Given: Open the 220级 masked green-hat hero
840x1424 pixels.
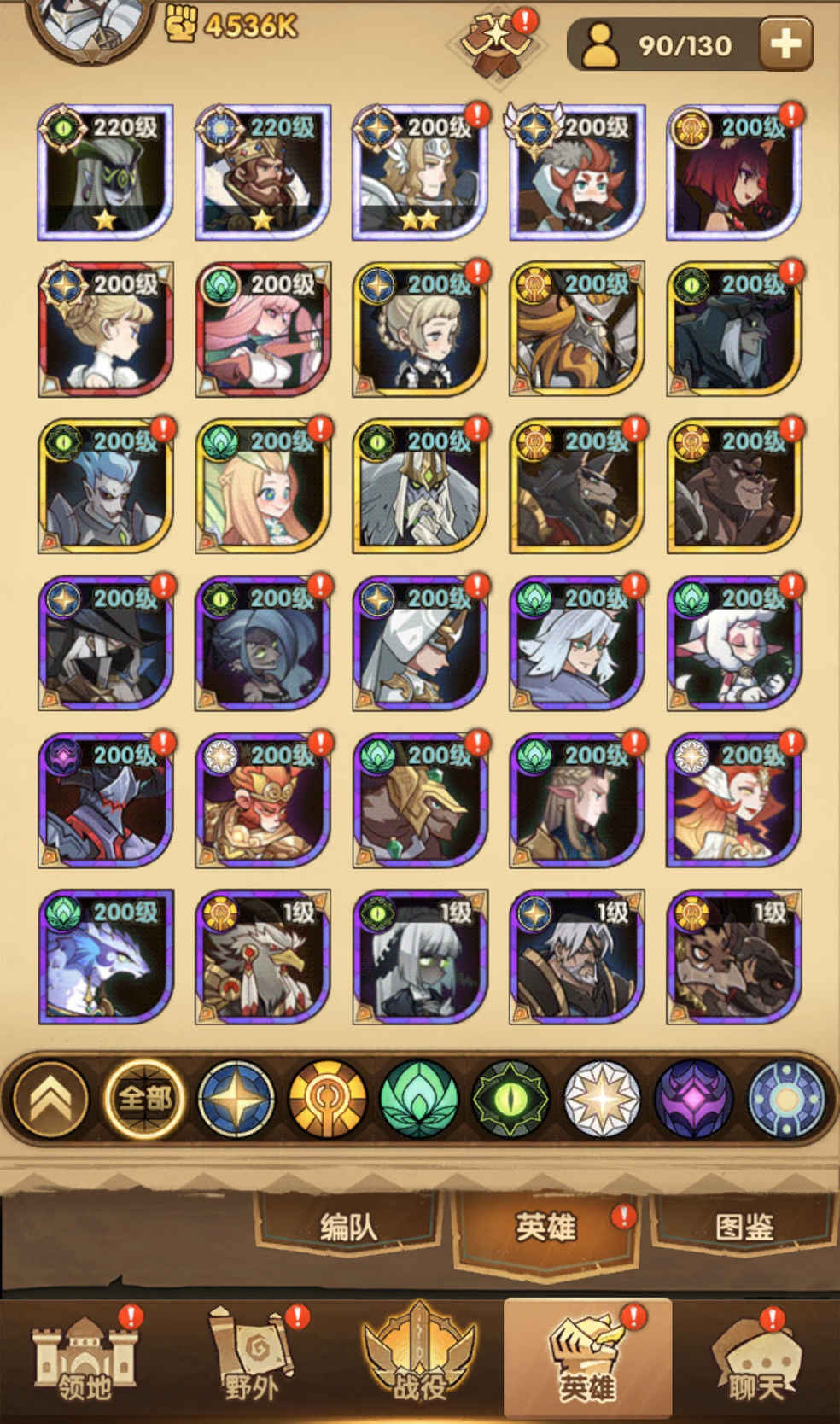Looking at the screenshot, I should click(106, 173).
